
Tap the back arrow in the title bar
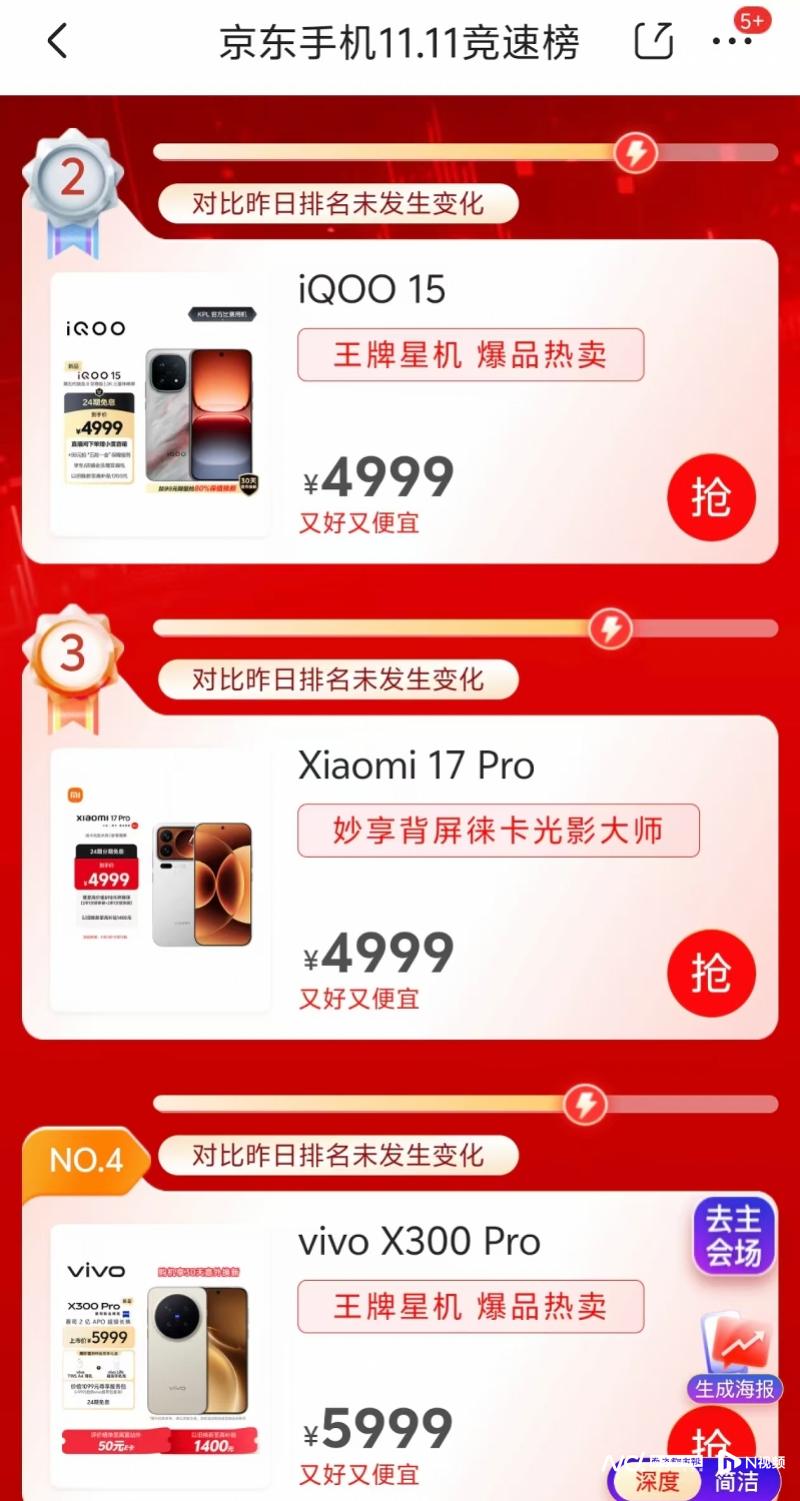tap(57, 42)
